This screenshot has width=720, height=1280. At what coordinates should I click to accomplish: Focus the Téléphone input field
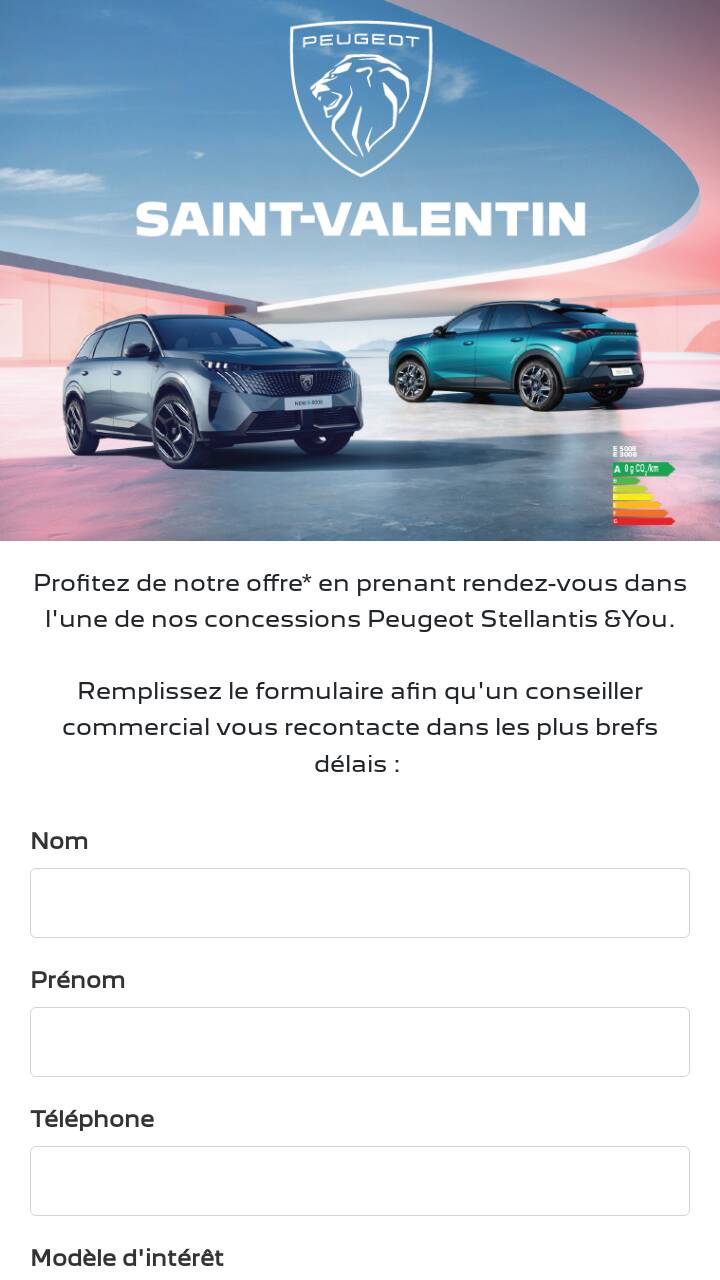click(360, 1181)
